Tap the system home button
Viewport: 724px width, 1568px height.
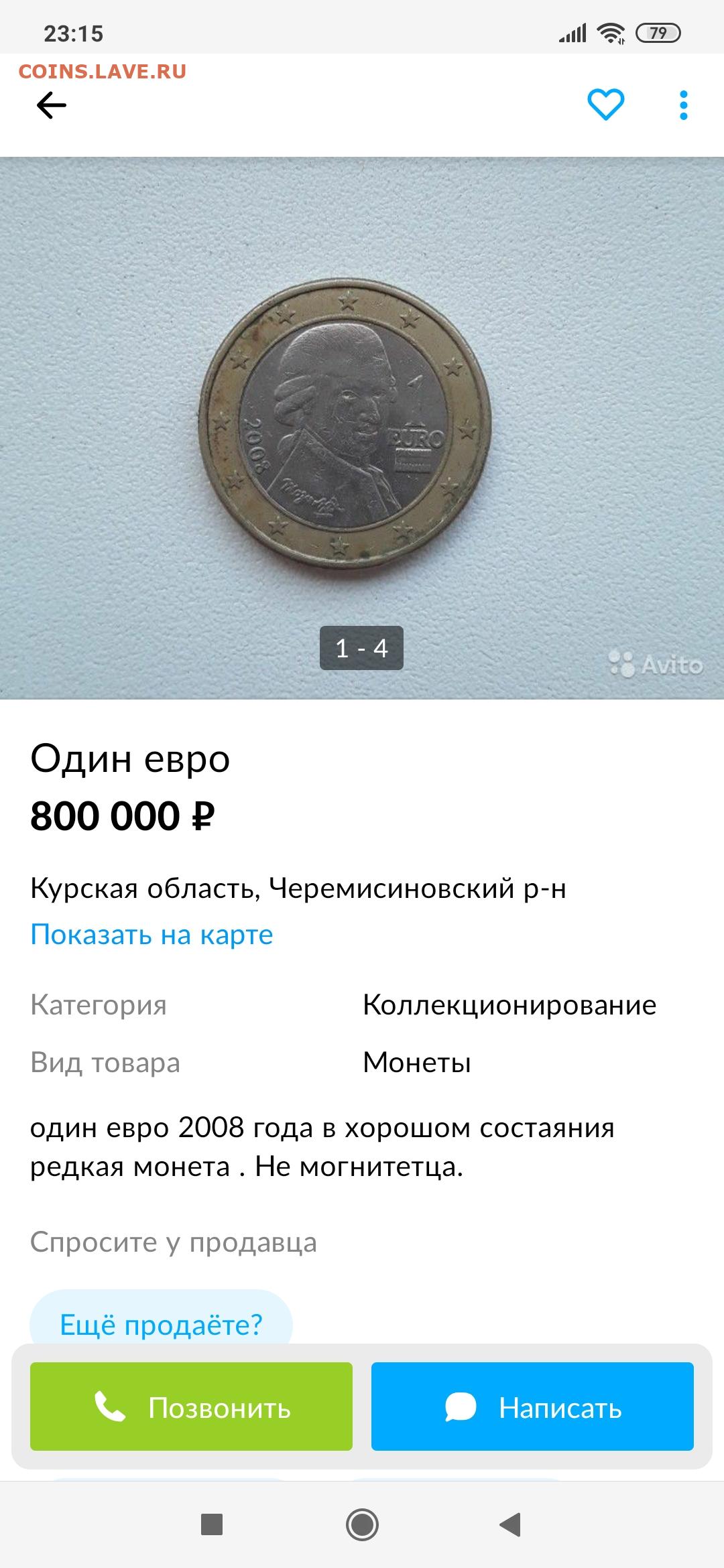362,1524
